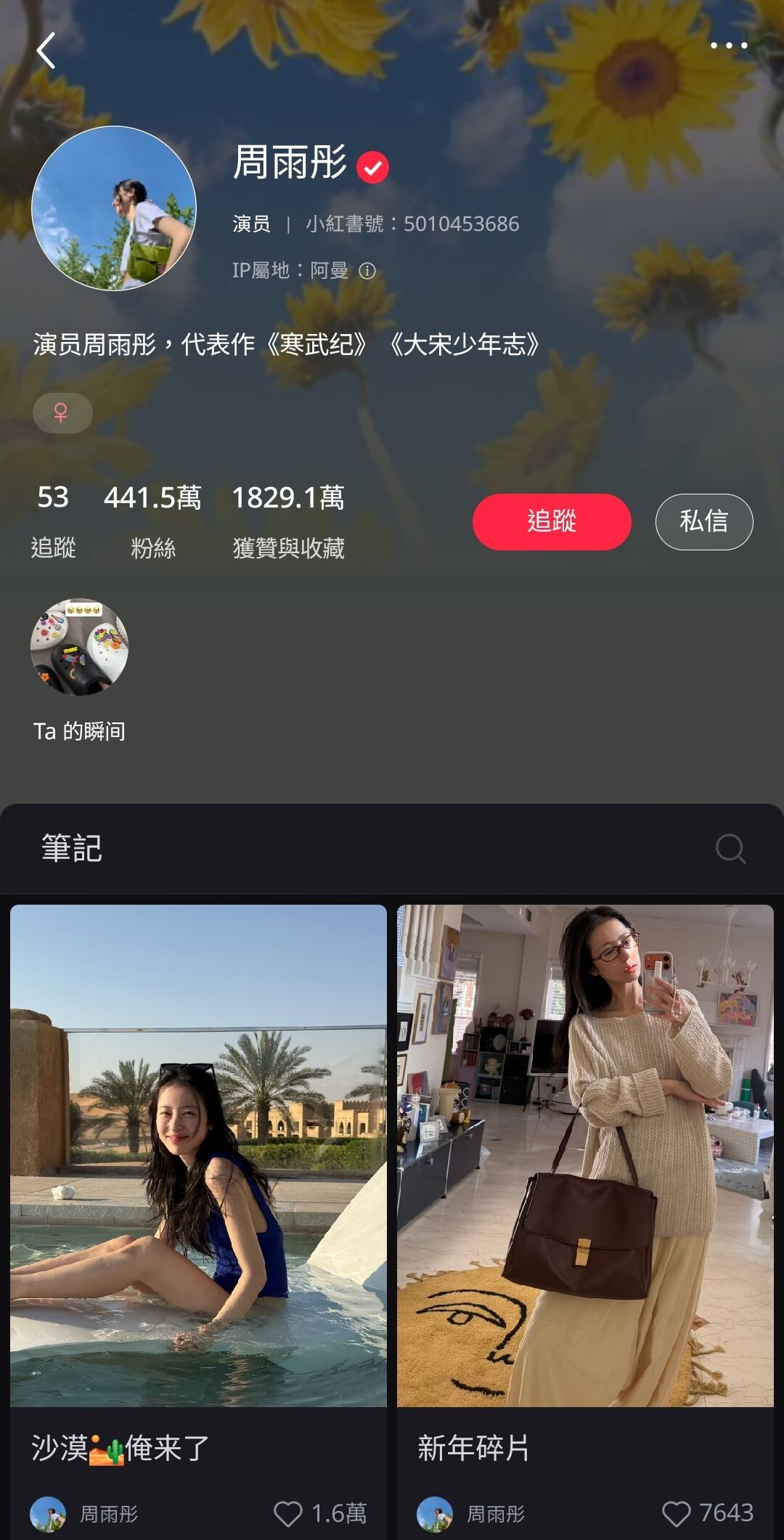
Task: Open the search icon in the 筆記 section
Action: click(731, 847)
